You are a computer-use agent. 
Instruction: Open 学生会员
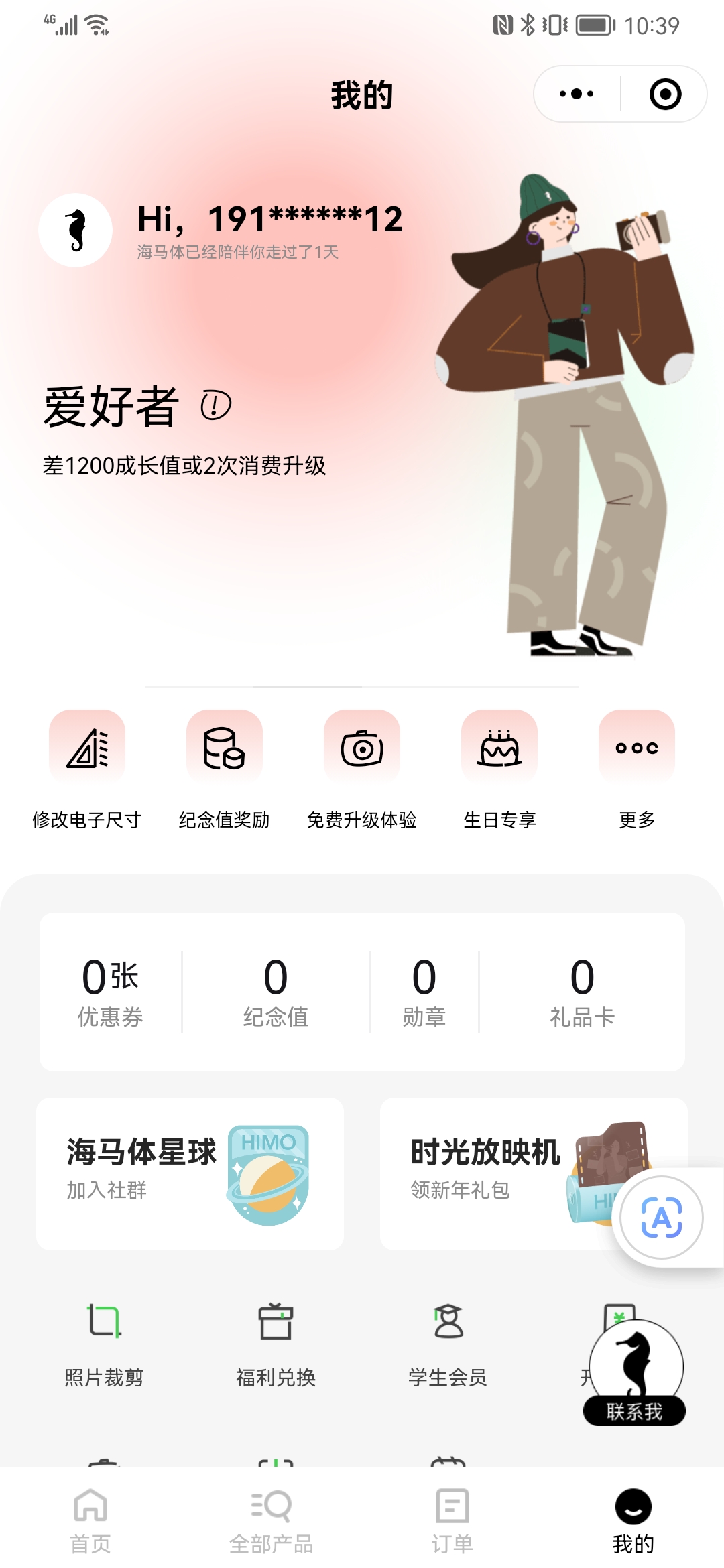(448, 1345)
